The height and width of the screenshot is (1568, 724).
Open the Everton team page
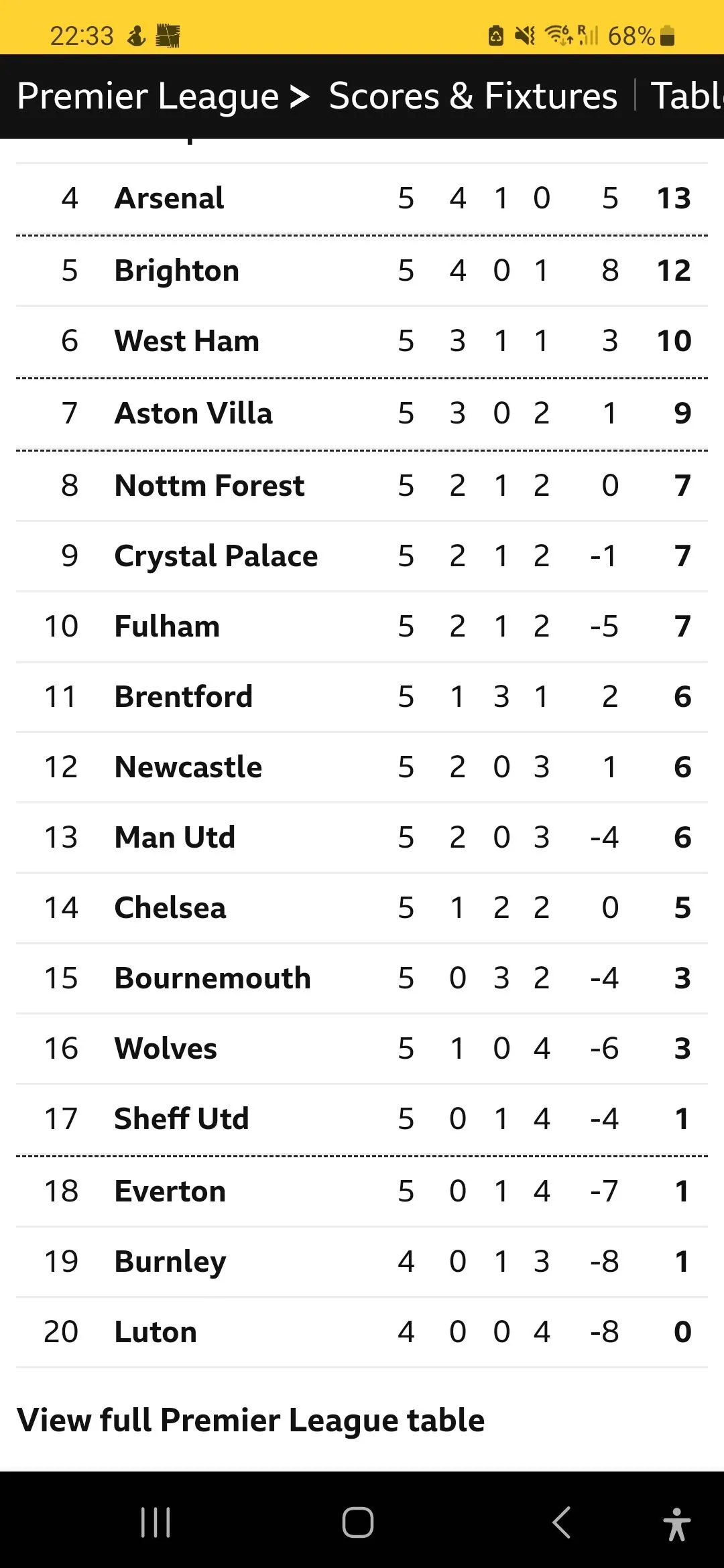(170, 1191)
